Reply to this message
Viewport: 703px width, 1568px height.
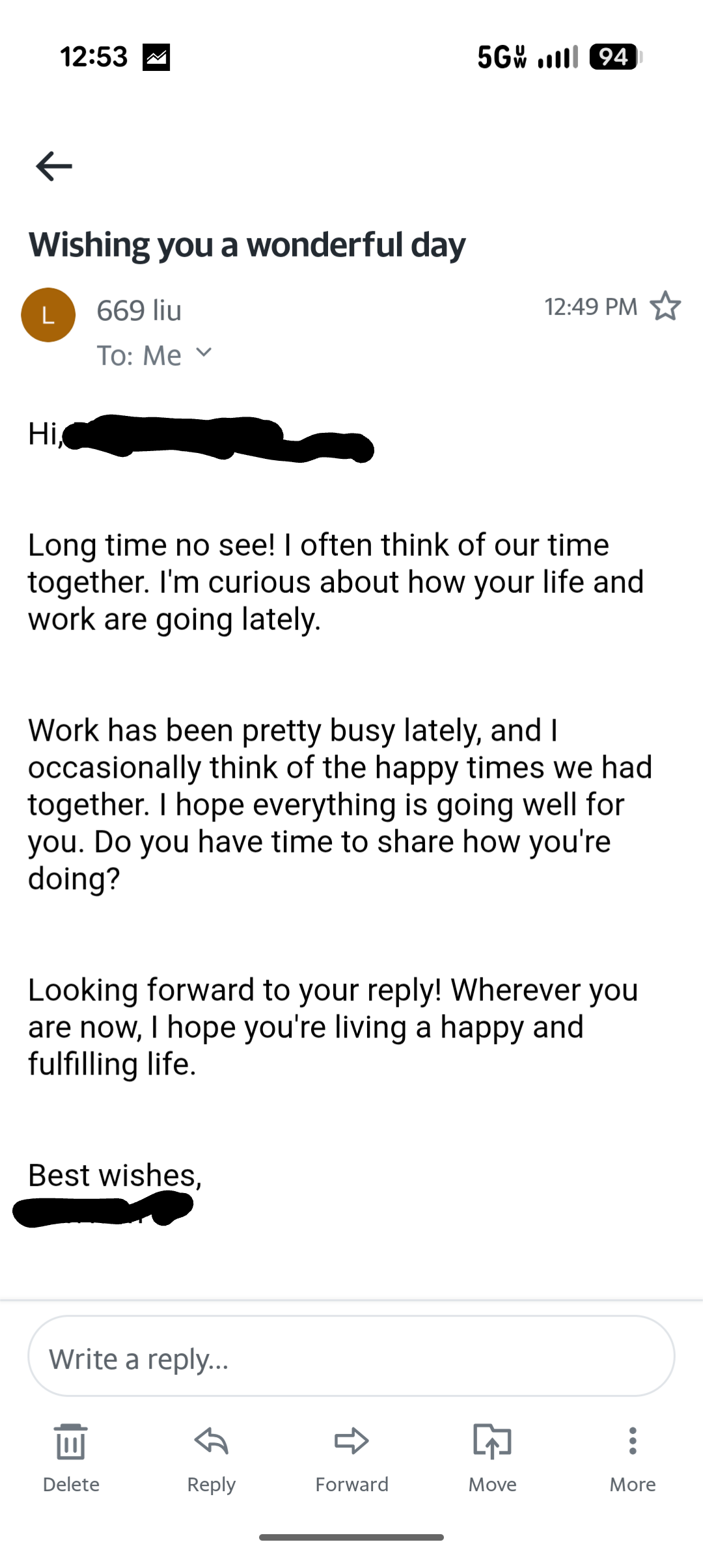(x=211, y=1457)
